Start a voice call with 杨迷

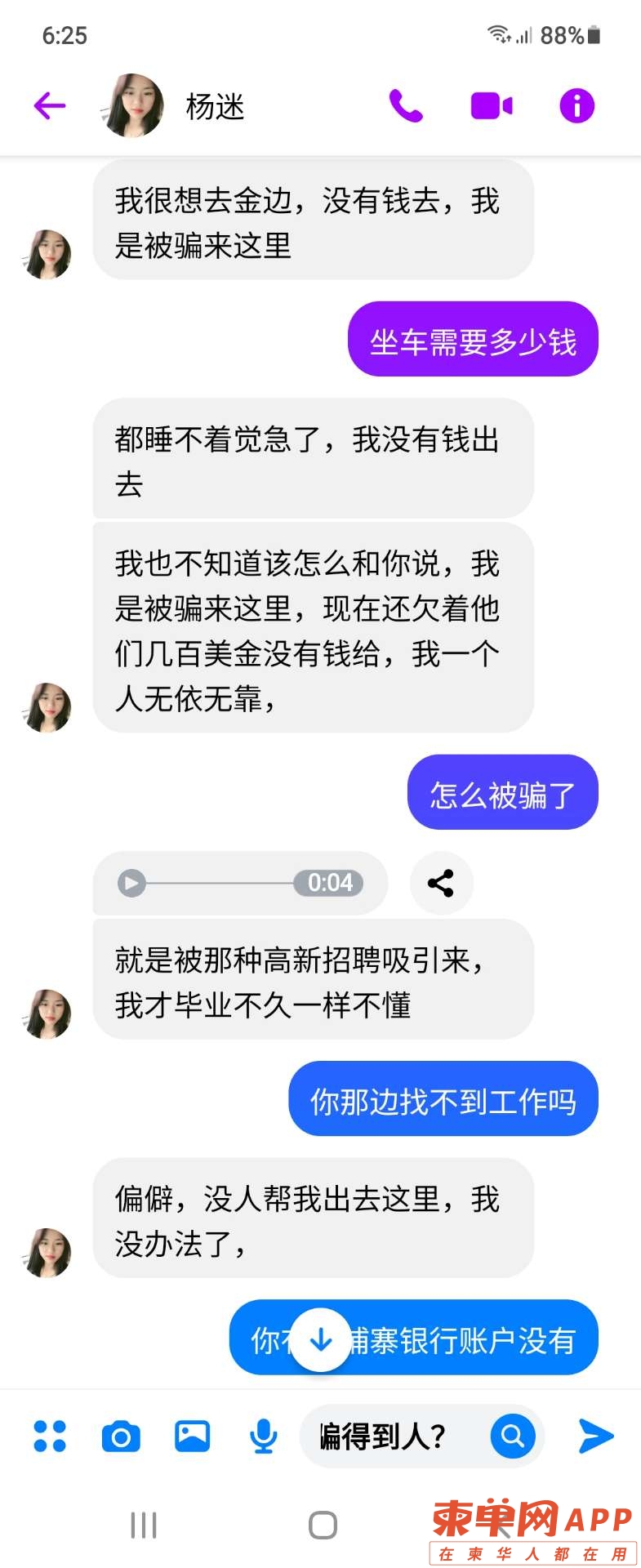click(x=406, y=105)
